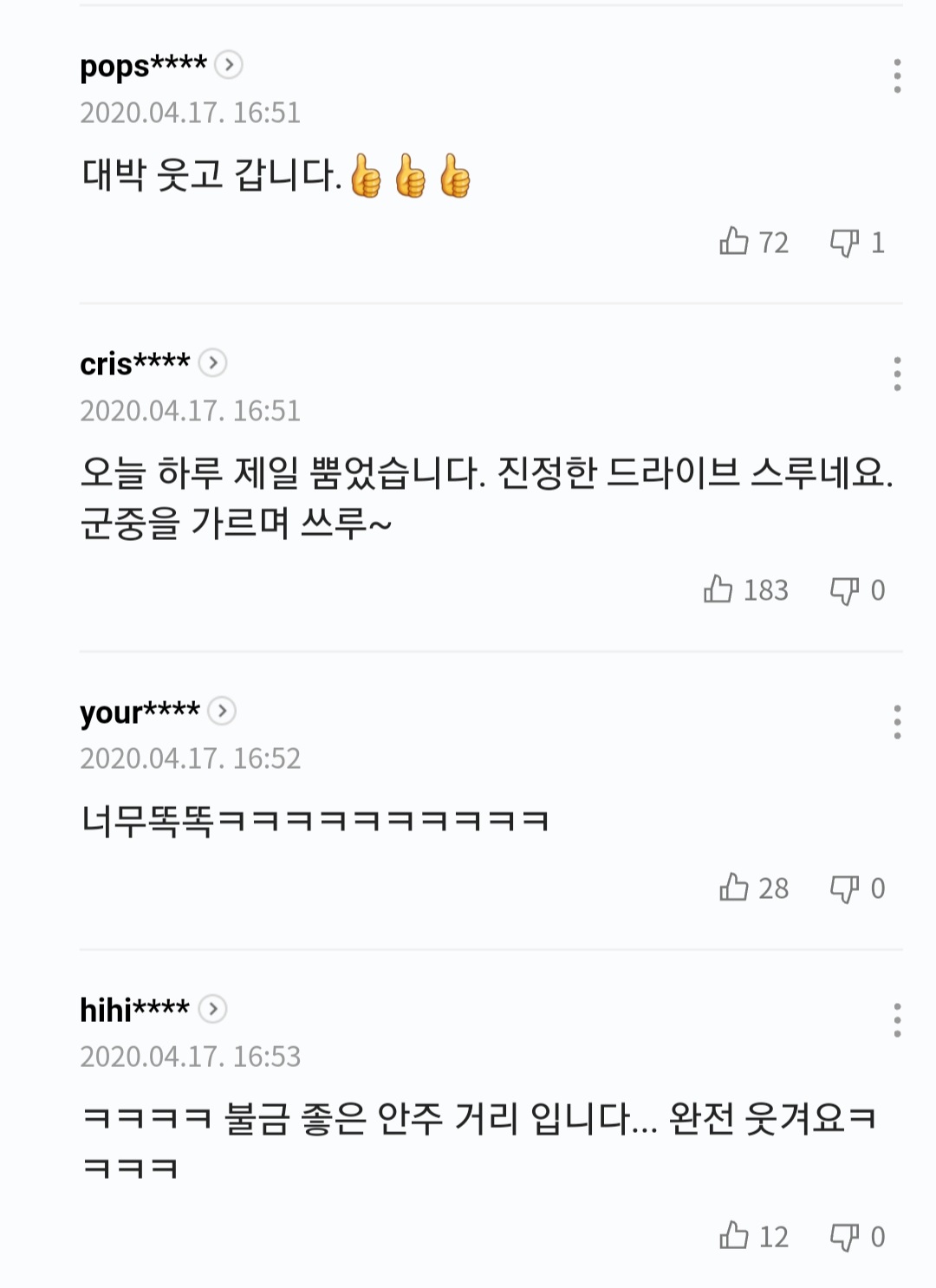Dislike the comment by hihi****
This screenshot has width=936, height=1288.
pyautogui.click(x=844, y=1237)
